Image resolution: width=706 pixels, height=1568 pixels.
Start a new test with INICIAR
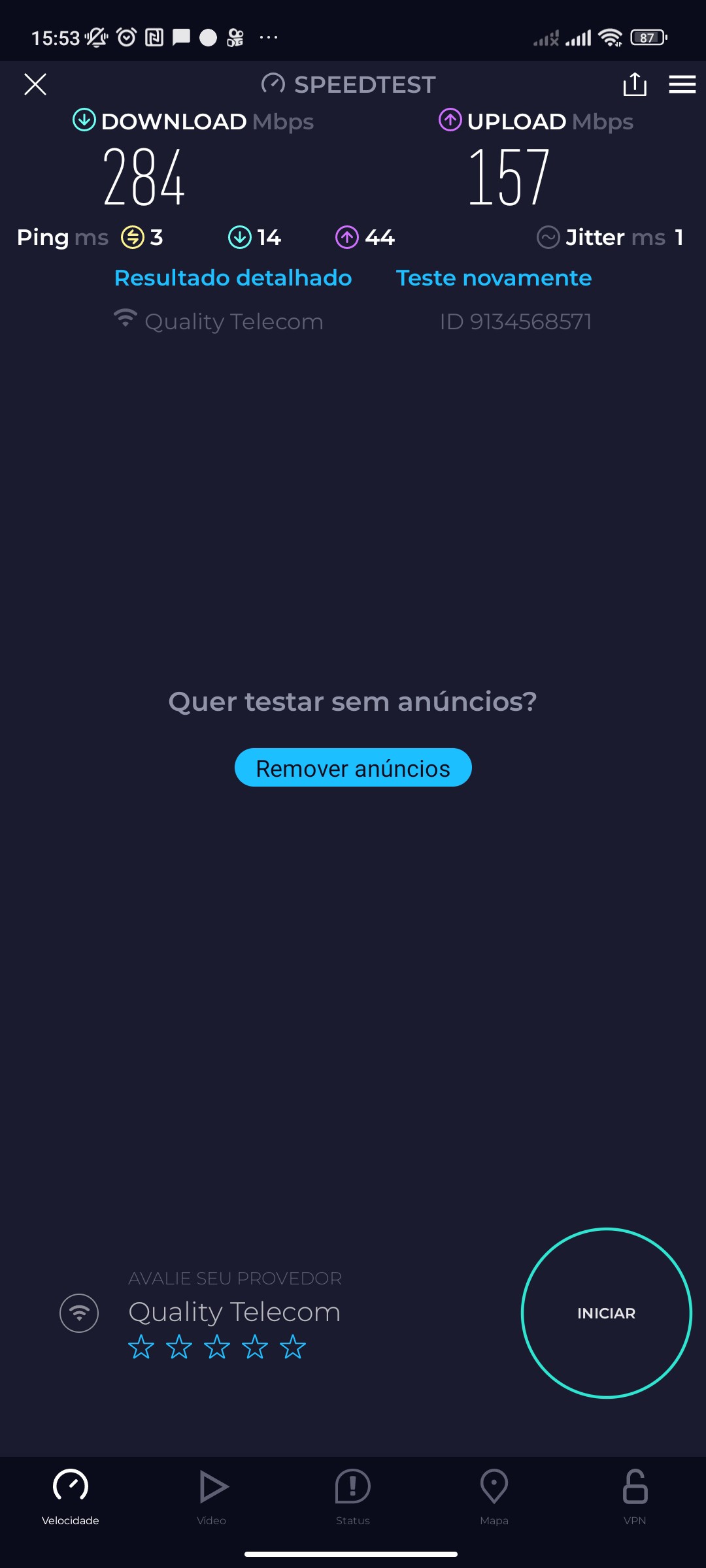pyautogui.click(x=606, y=1313)
